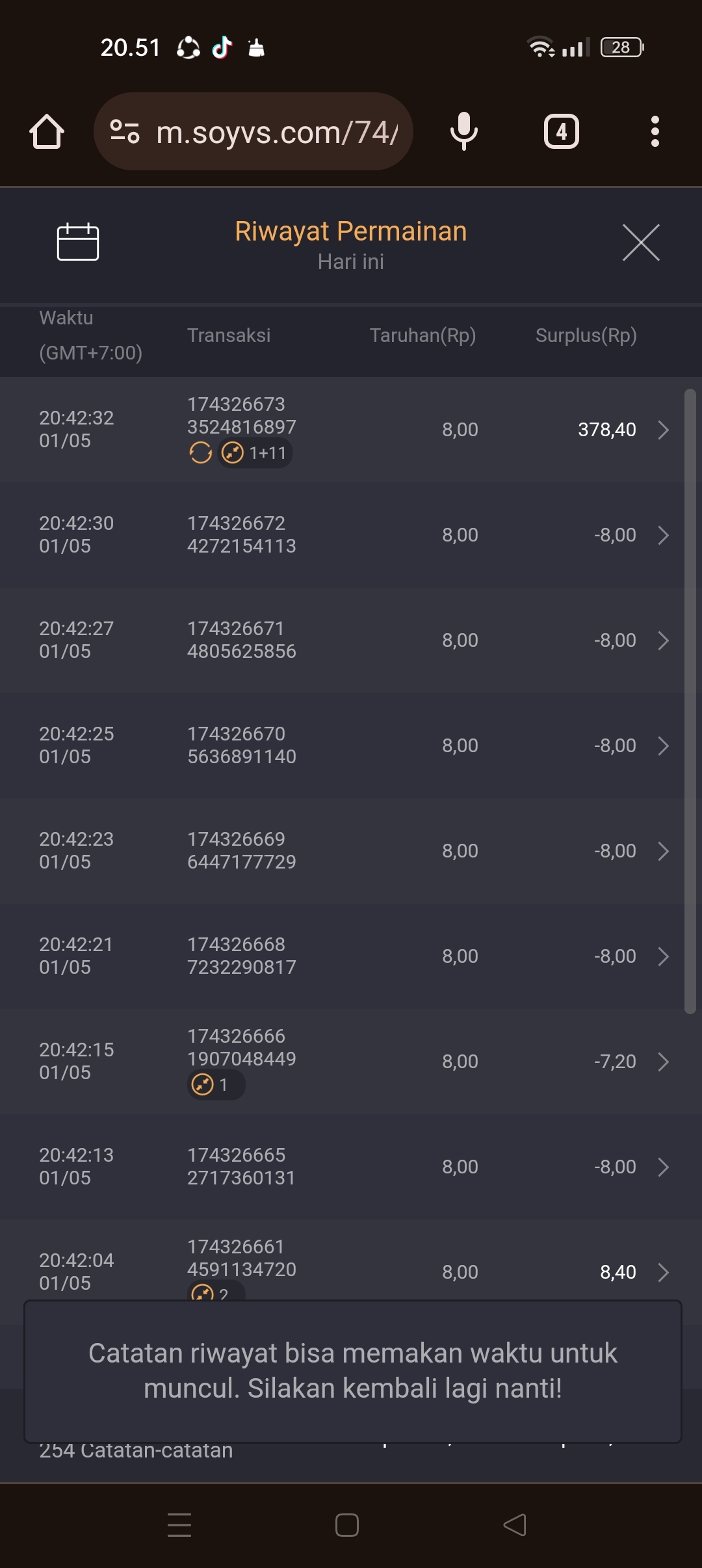Show recent apps from the navigation bar
This screenshot has height=1568, width=702.
(179, 1525)
